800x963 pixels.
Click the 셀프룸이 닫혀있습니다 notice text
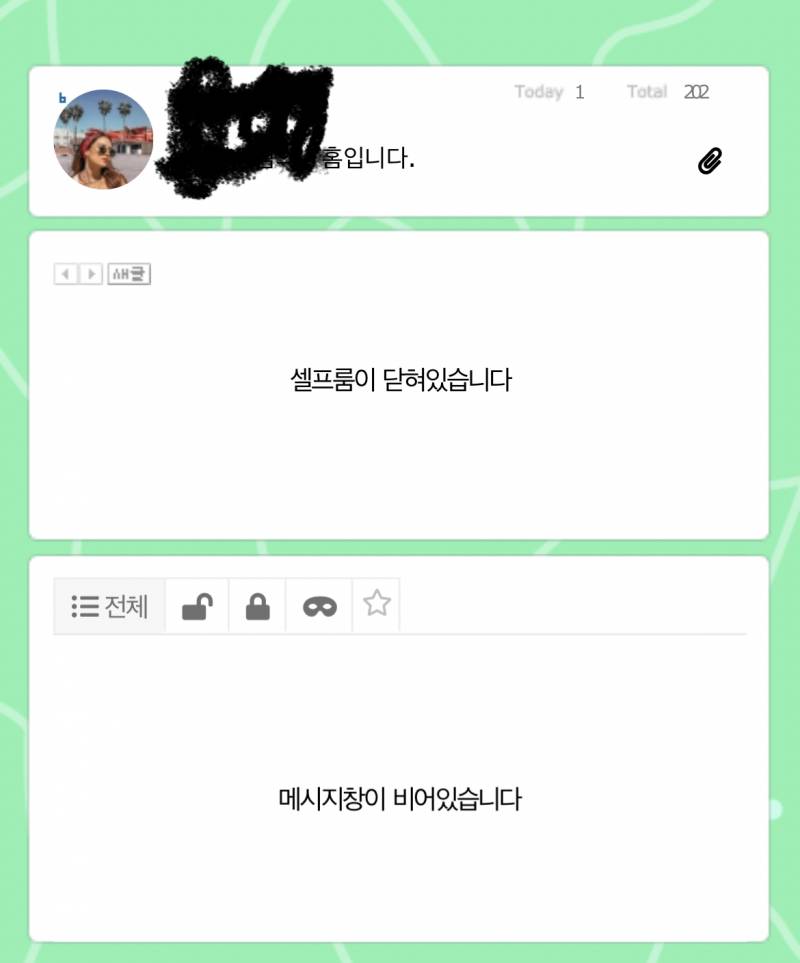coord(400,379)
